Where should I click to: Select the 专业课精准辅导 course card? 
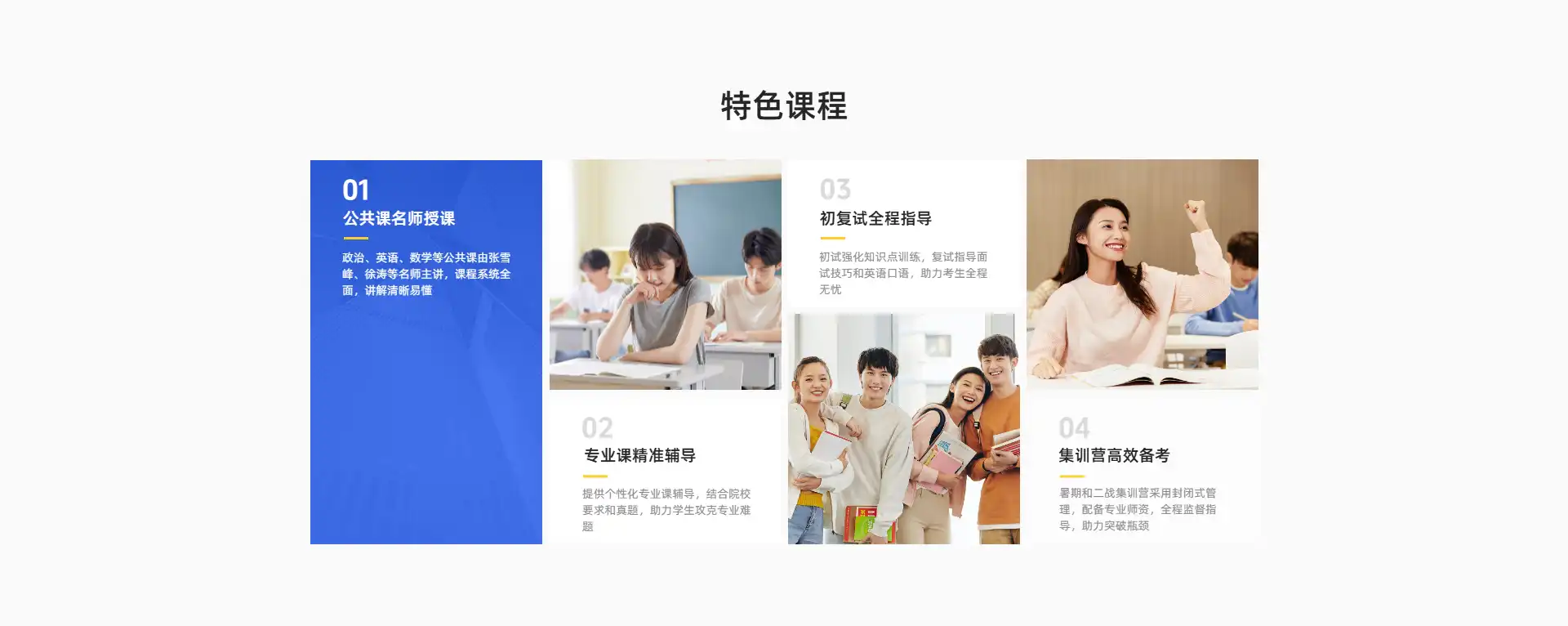tap(639, 456)
